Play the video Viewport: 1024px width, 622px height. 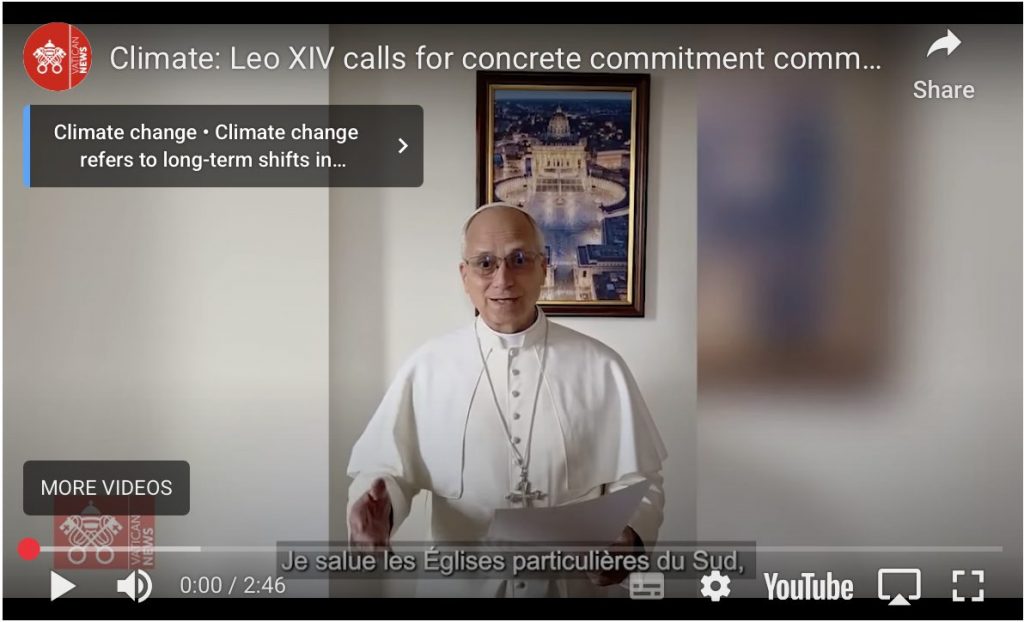coord(62,586)
